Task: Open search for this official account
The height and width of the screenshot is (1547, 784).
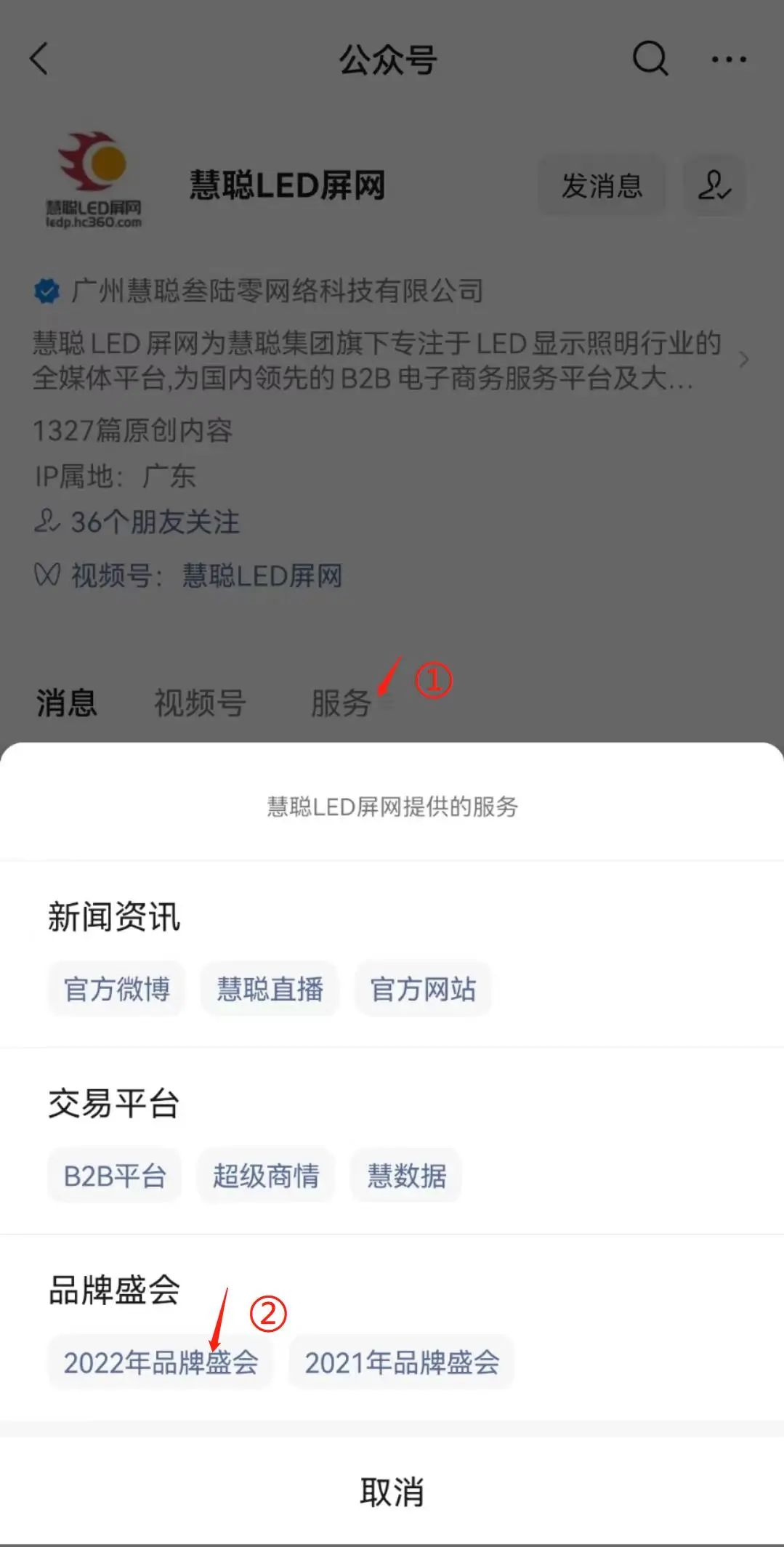Action: (x=650, y=58)
